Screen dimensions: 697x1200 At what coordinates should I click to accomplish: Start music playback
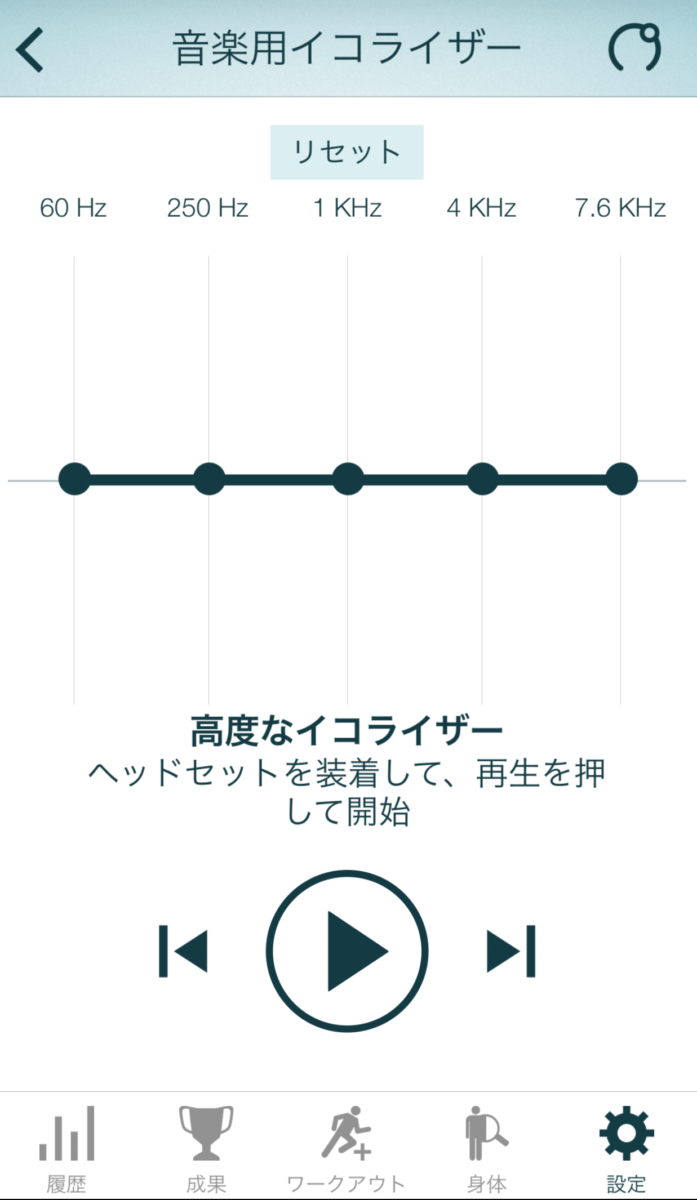347,951
